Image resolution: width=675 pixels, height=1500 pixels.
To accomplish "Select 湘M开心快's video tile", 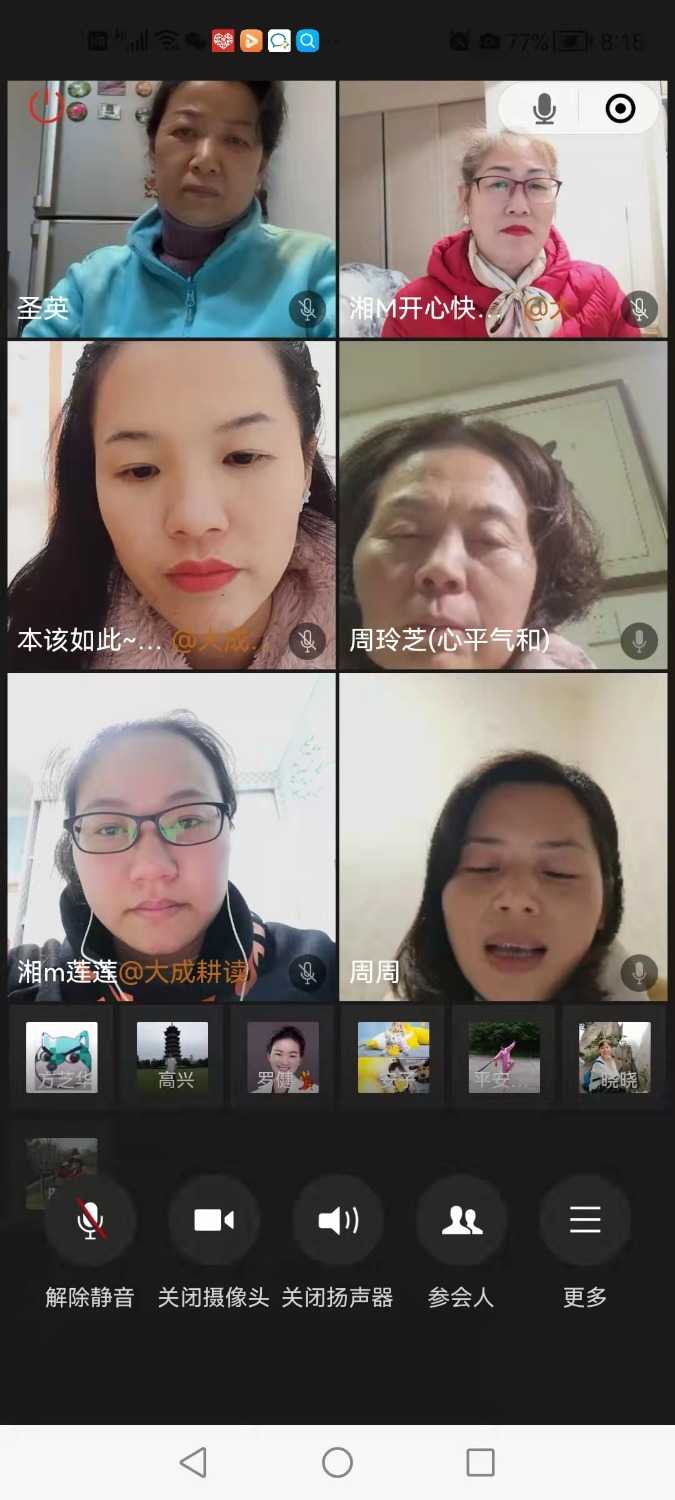I will (x=503, y=209).
